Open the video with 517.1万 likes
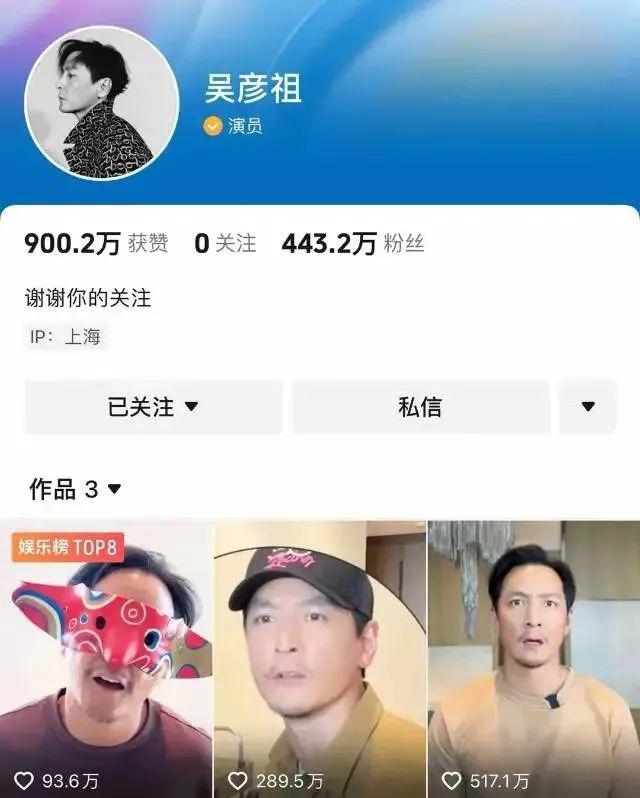Viewport: 640px width, 798px height. click(x=533, y=660)
